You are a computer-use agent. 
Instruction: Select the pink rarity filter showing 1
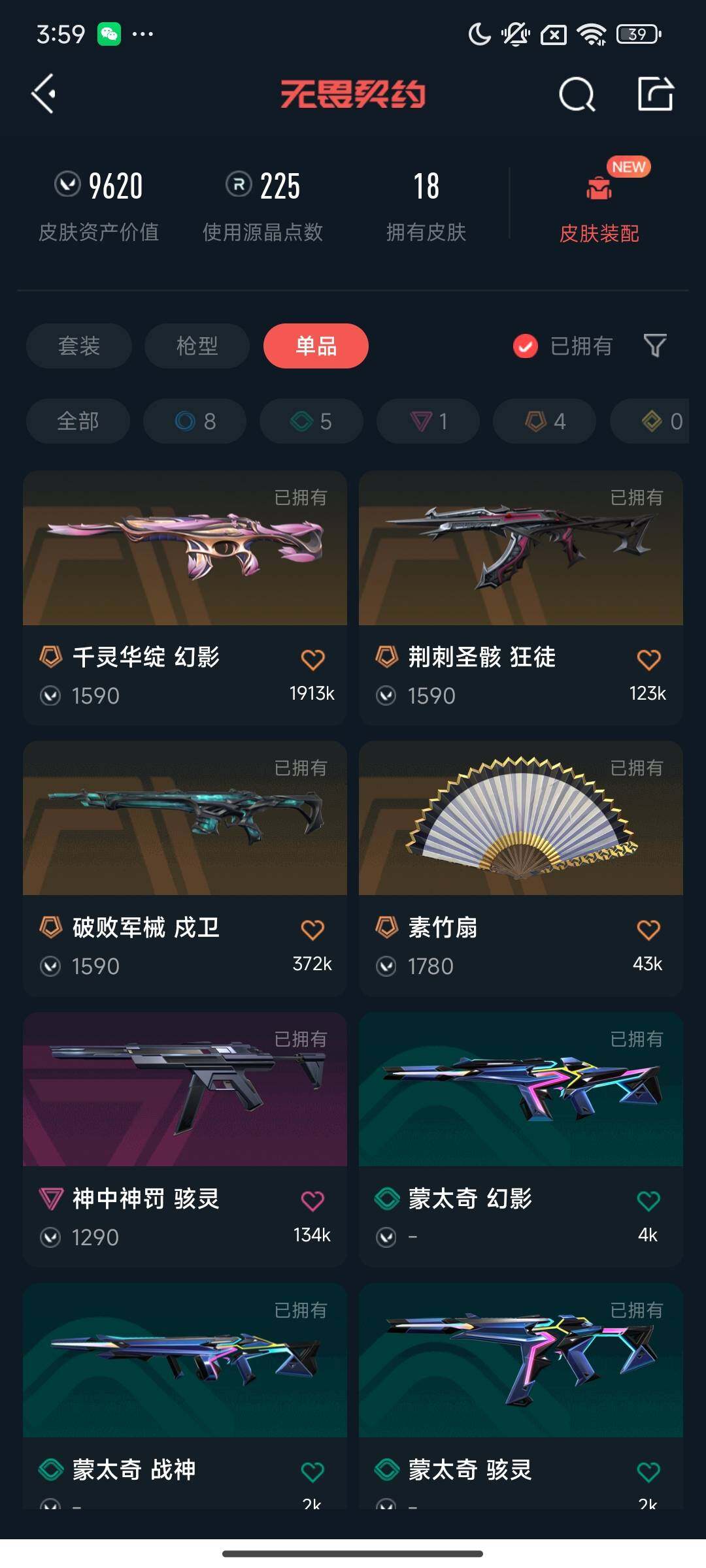pos(427,421)
